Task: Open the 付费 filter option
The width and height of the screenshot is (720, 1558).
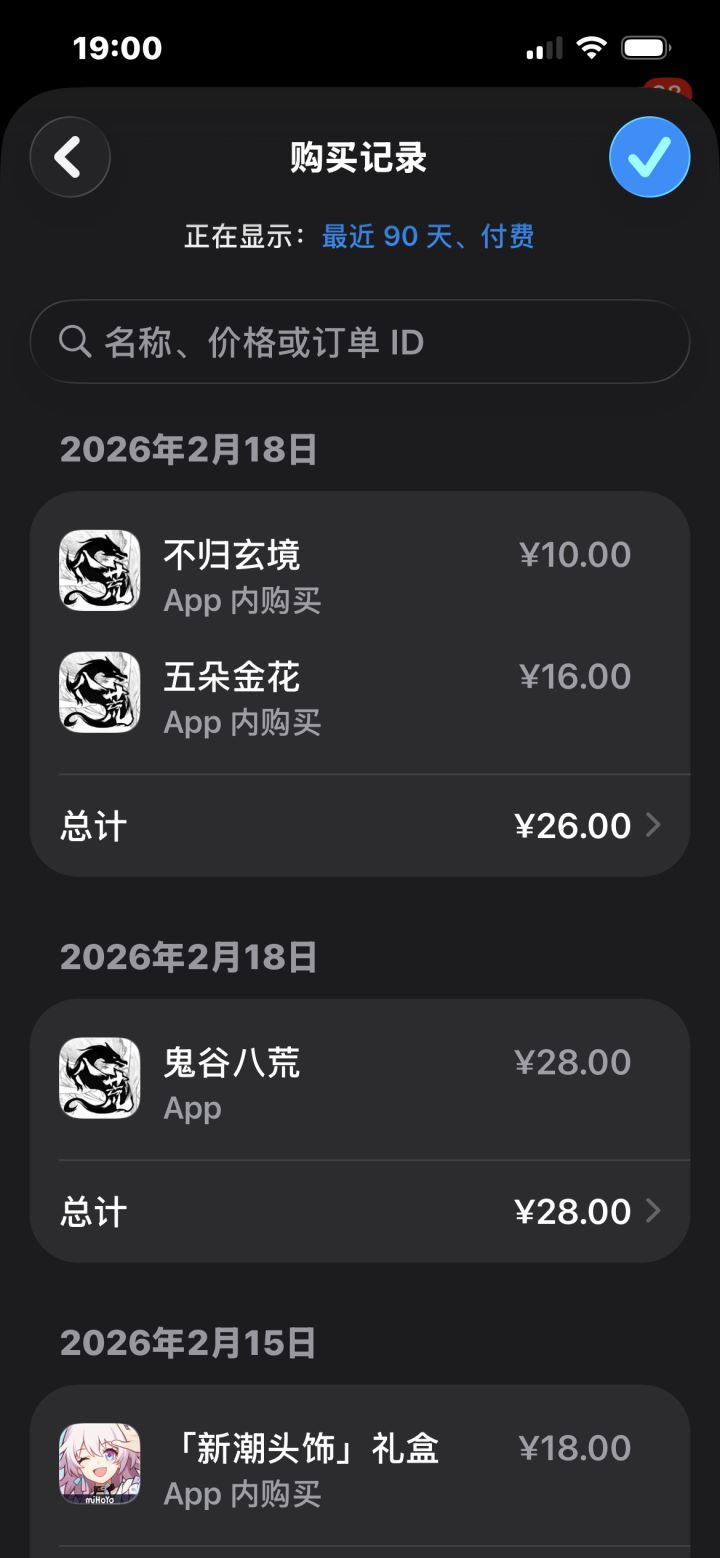Action: click(x=511, y=237)
